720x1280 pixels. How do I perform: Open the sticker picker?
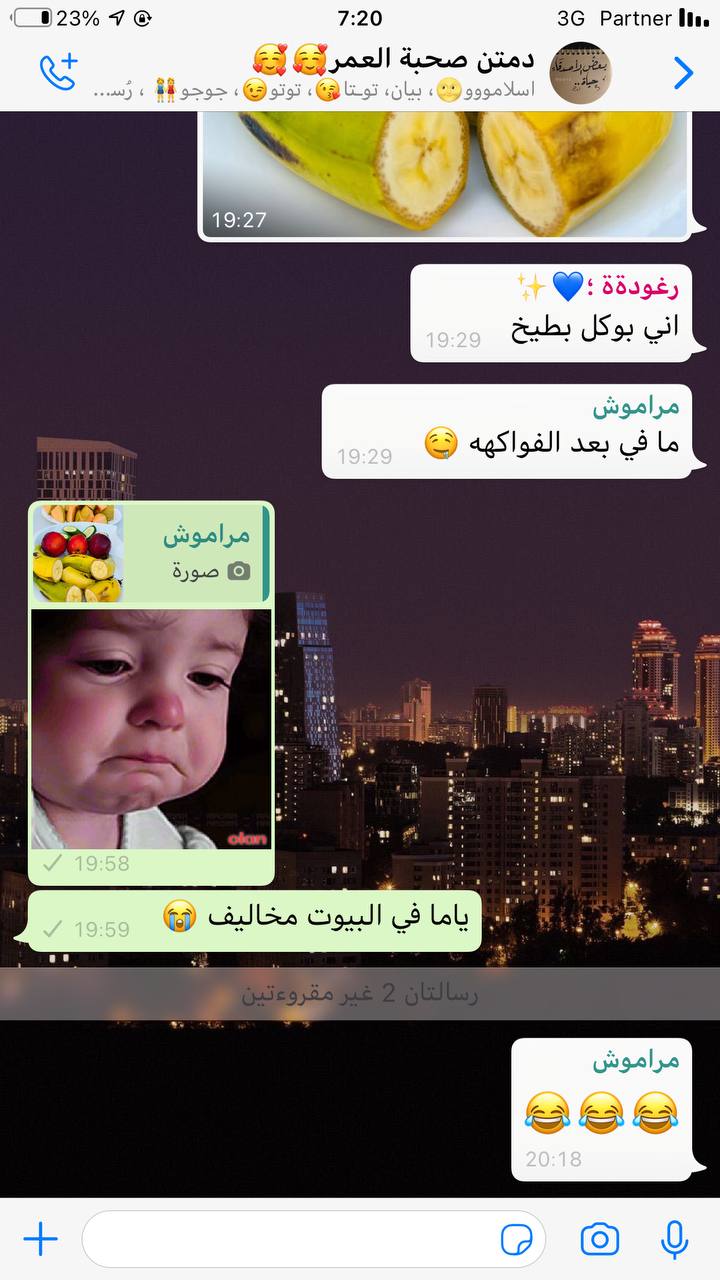tap(517, 1239)
